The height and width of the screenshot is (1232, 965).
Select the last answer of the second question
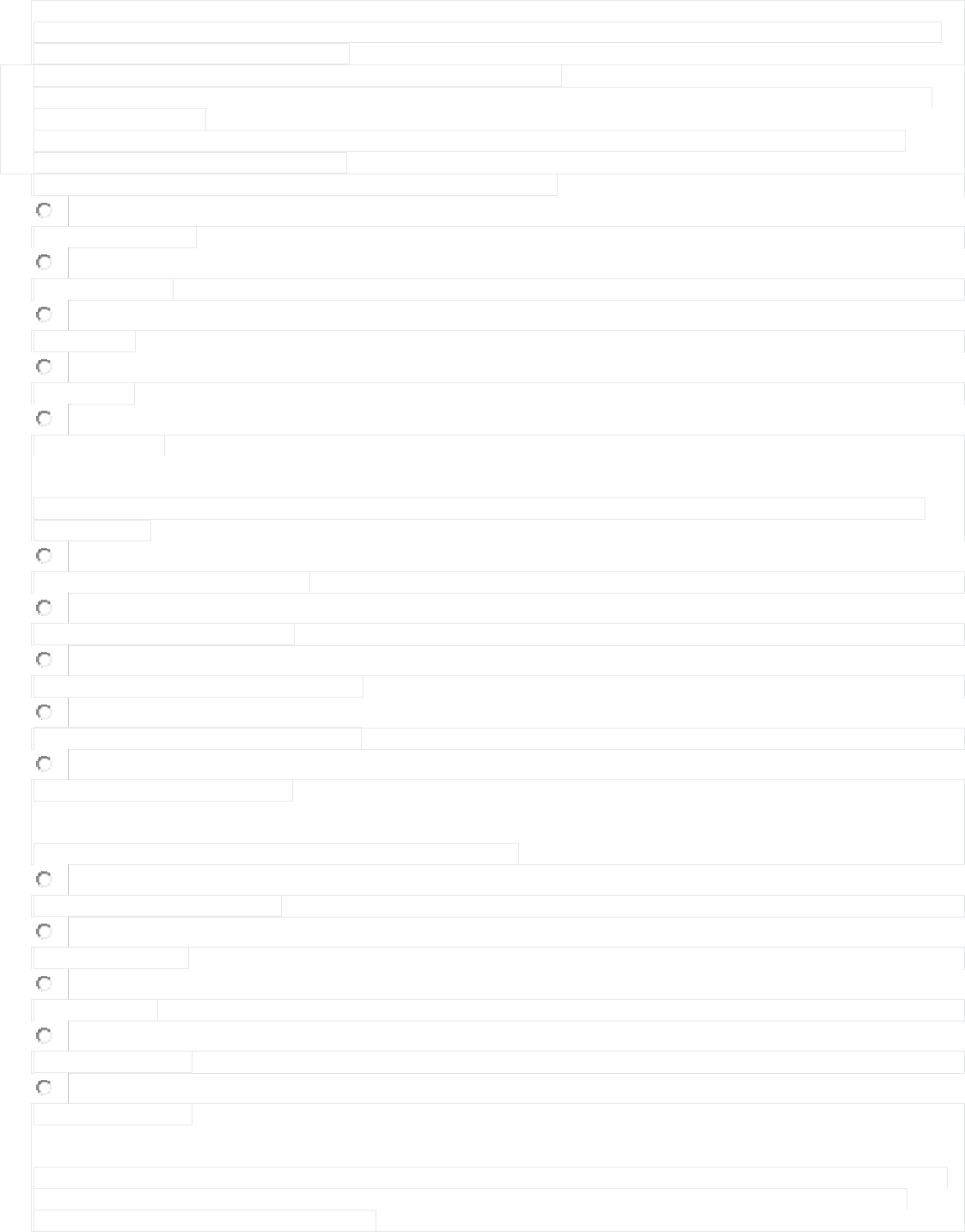pyautogui.click(x=44, y=764)
